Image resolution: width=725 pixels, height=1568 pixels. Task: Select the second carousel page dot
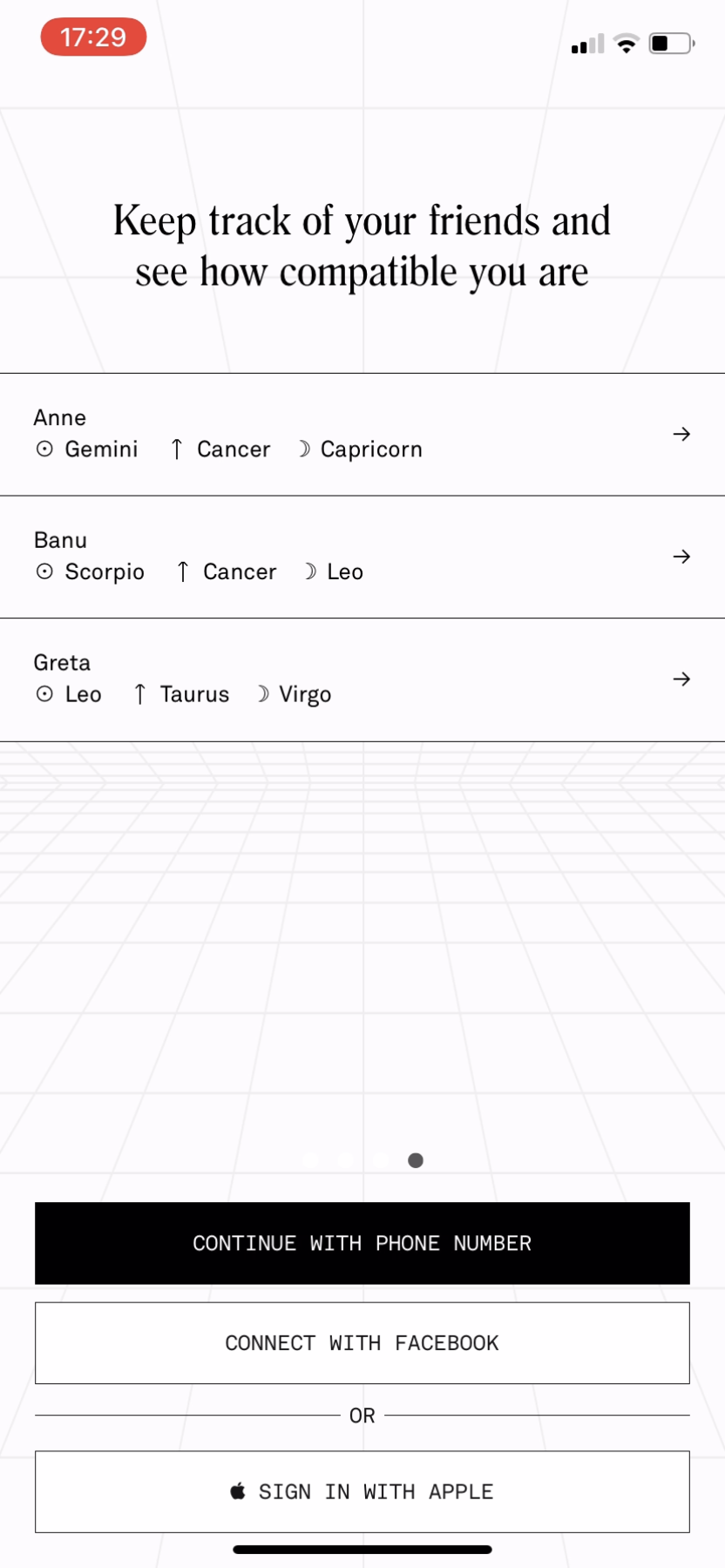coord(345,1160)
